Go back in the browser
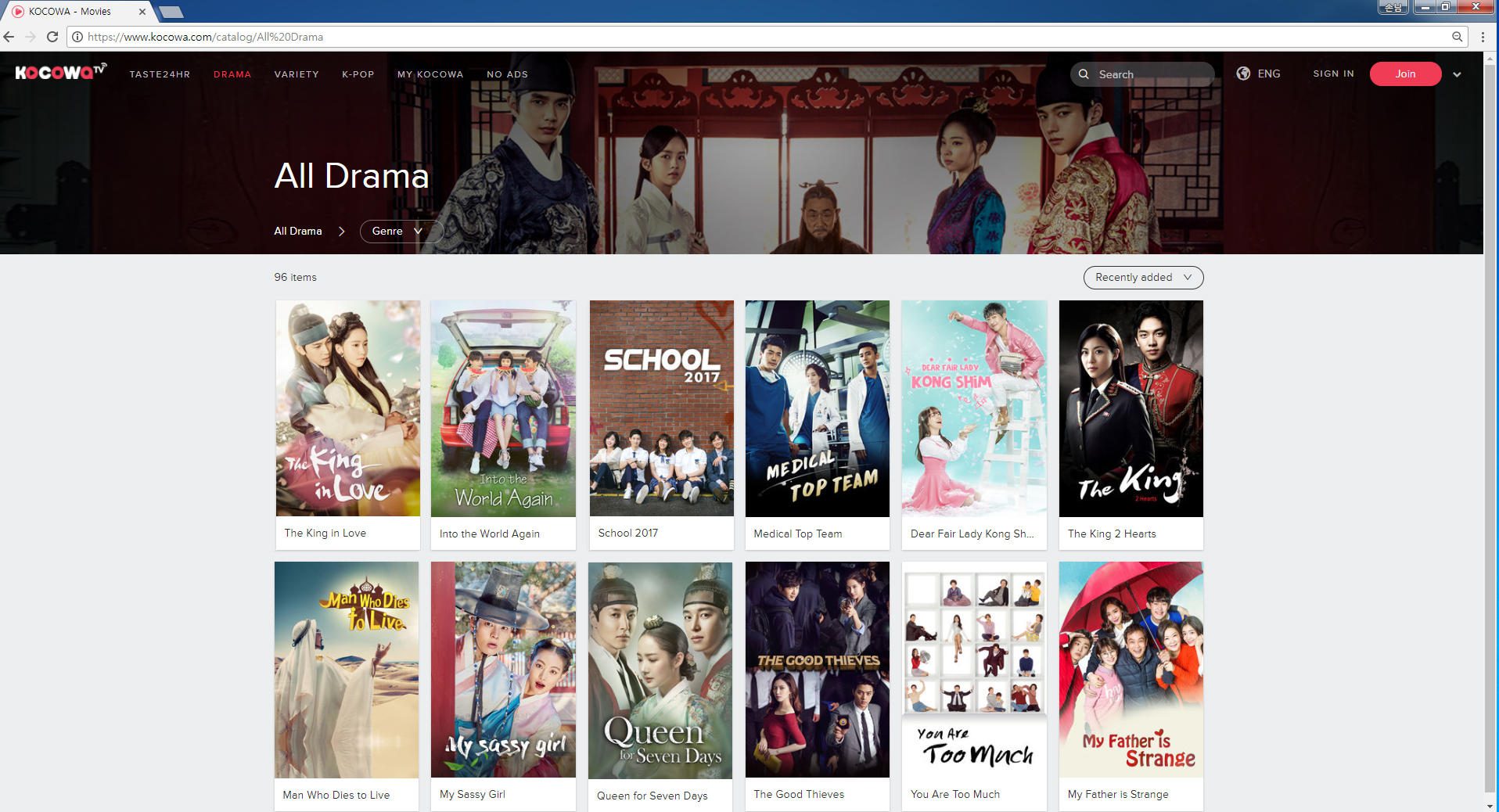The width and height of the screenshot is (1499, 812). point(9,37)
